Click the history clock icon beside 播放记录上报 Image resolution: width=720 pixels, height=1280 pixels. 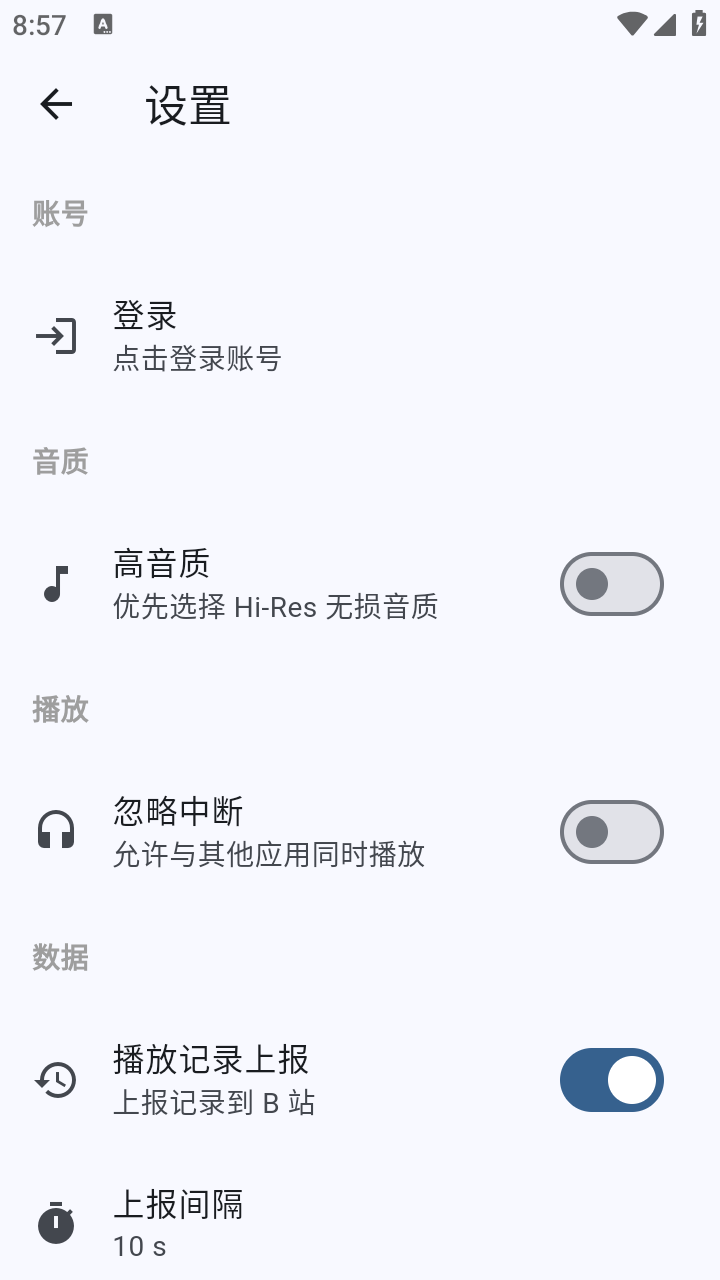pyautogui.click(x=57, y=1080)
